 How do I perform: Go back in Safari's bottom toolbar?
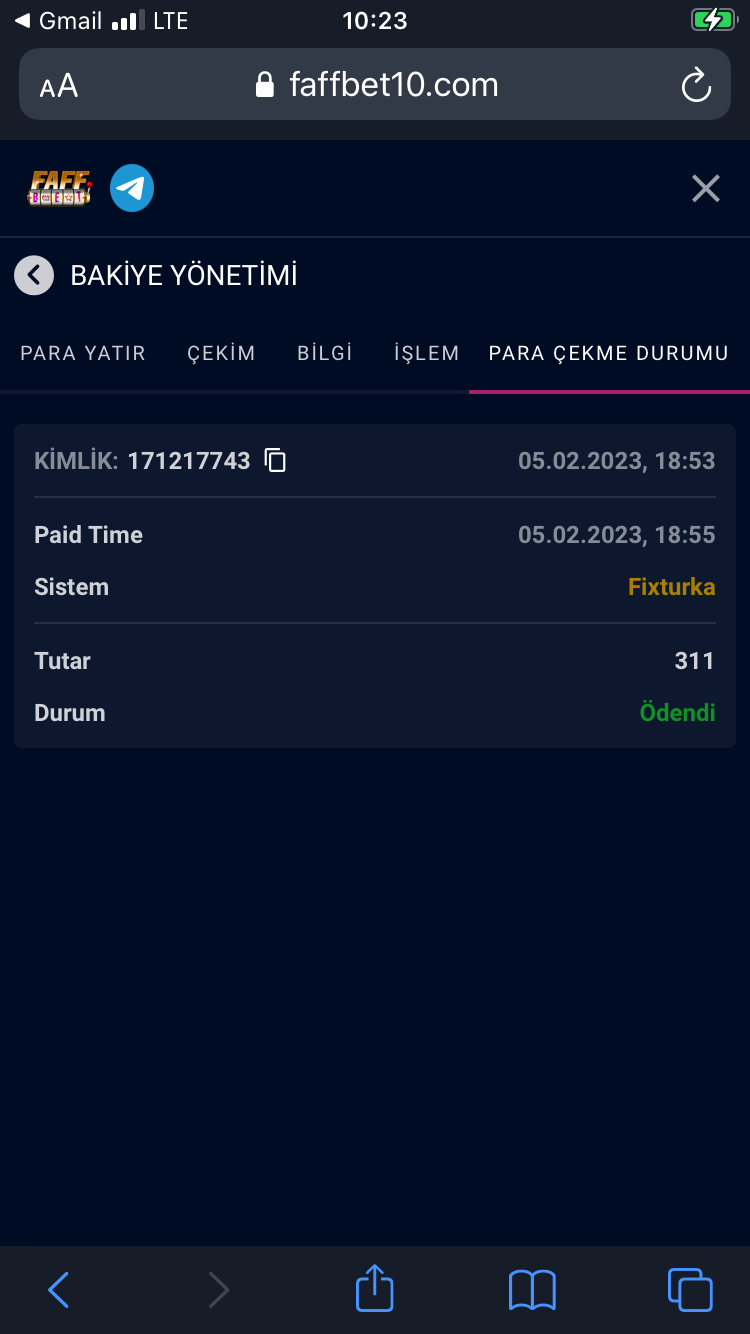59,1290
